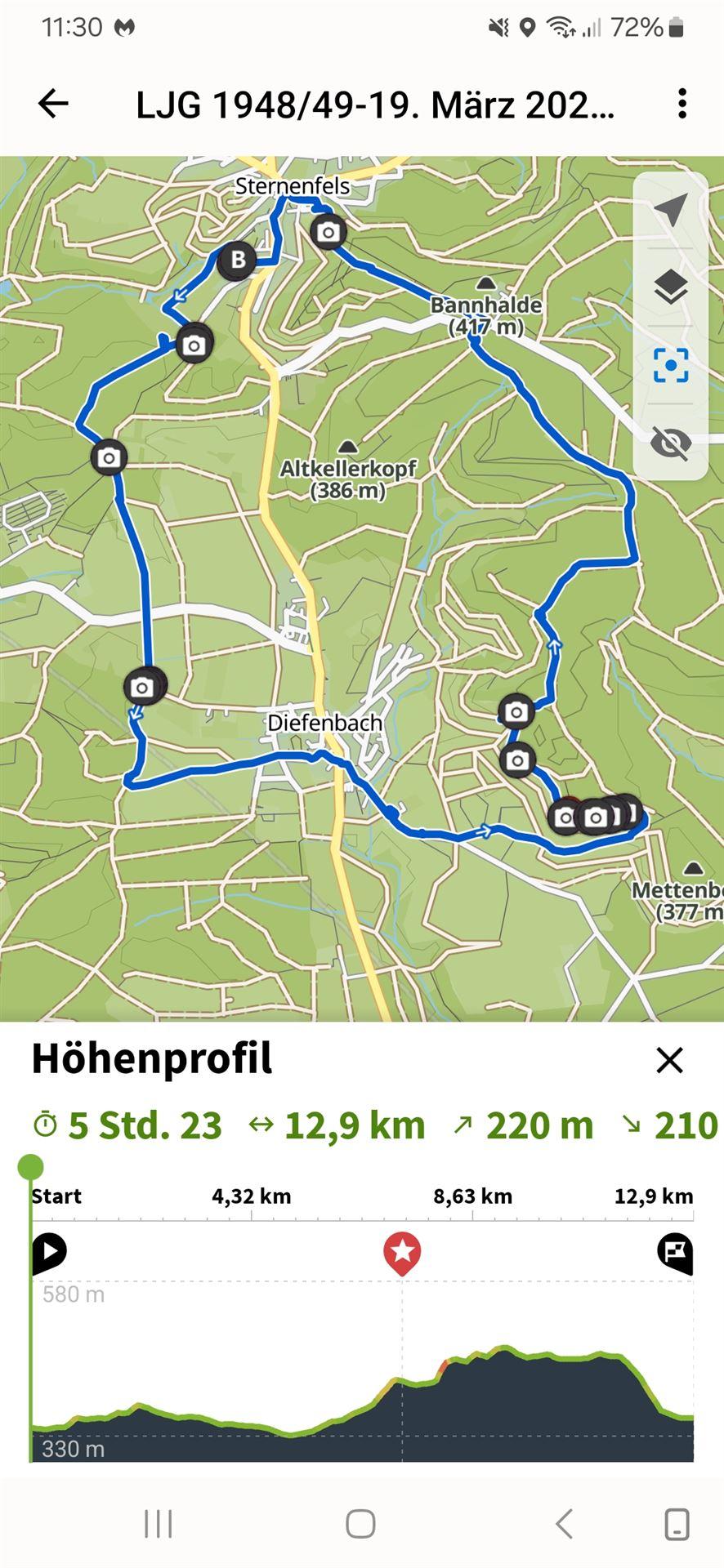Tap the photo marker near Sternenfels
Image resolution: width=724 pixels, height=1568 pixels.
coord(328,232)
